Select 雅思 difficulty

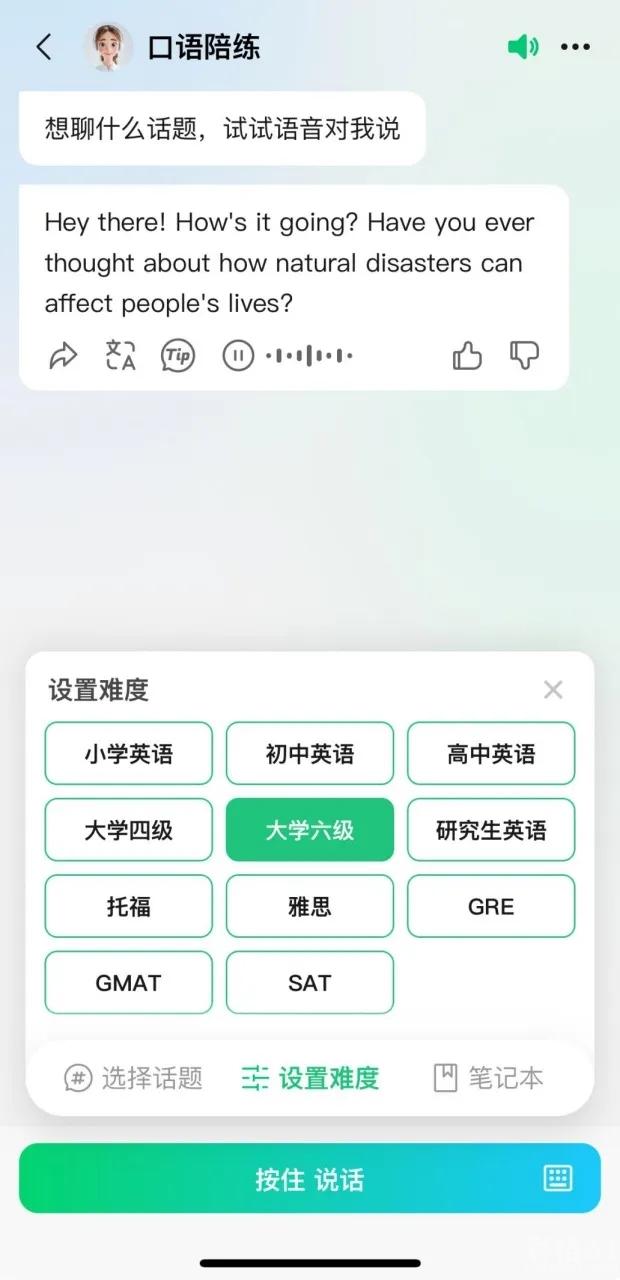tap(310, 906)
